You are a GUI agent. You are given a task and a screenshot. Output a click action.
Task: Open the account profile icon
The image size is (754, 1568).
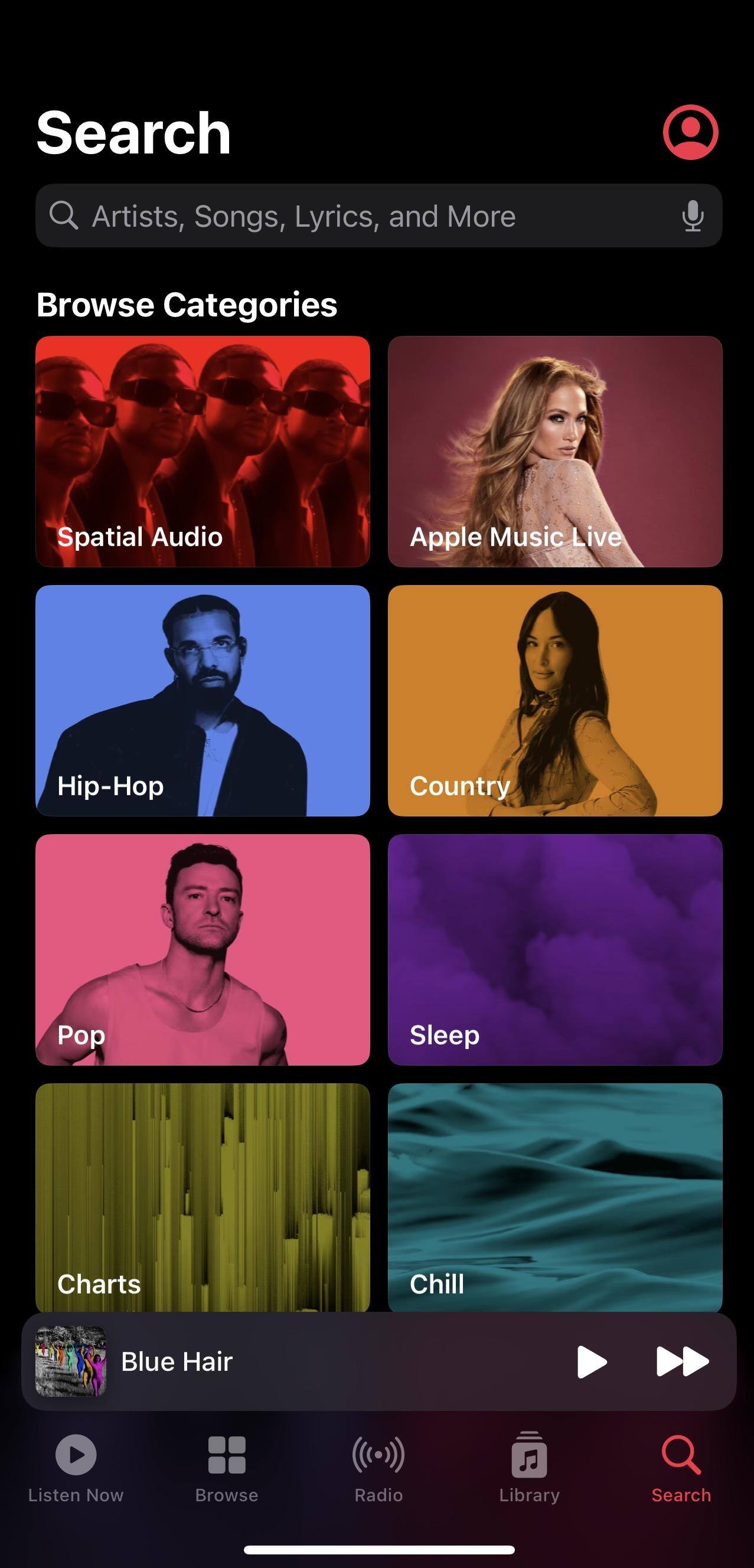tap(690, 132)
